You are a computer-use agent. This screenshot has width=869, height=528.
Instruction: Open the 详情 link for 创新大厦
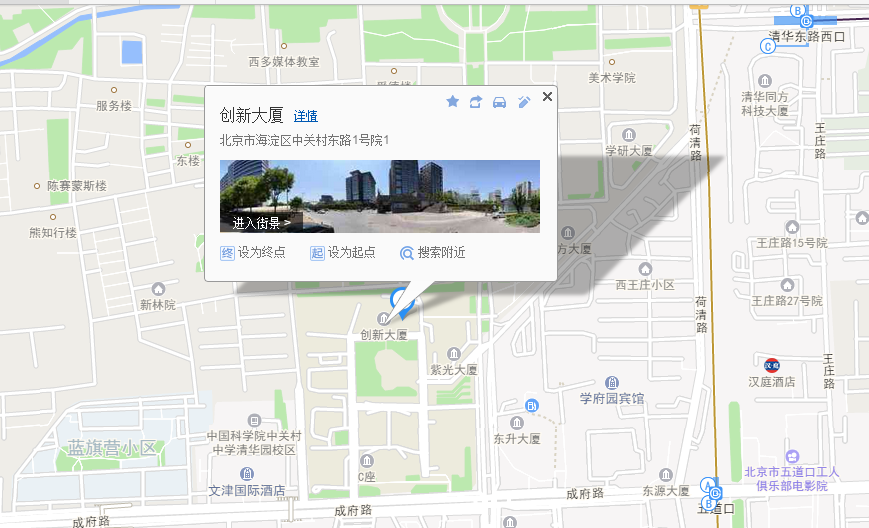(x=305, y=117)
